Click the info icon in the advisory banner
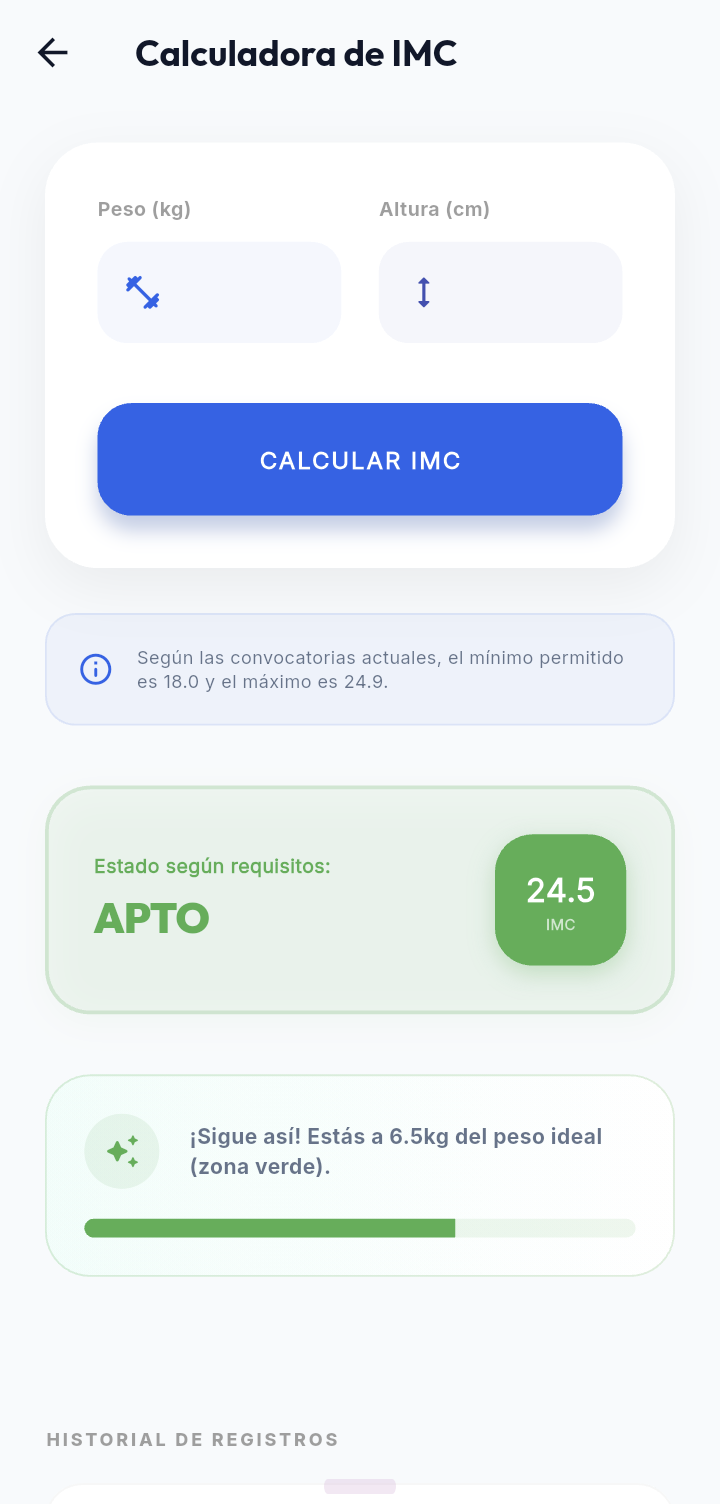 pyautogui.click(x=95, y=669)
